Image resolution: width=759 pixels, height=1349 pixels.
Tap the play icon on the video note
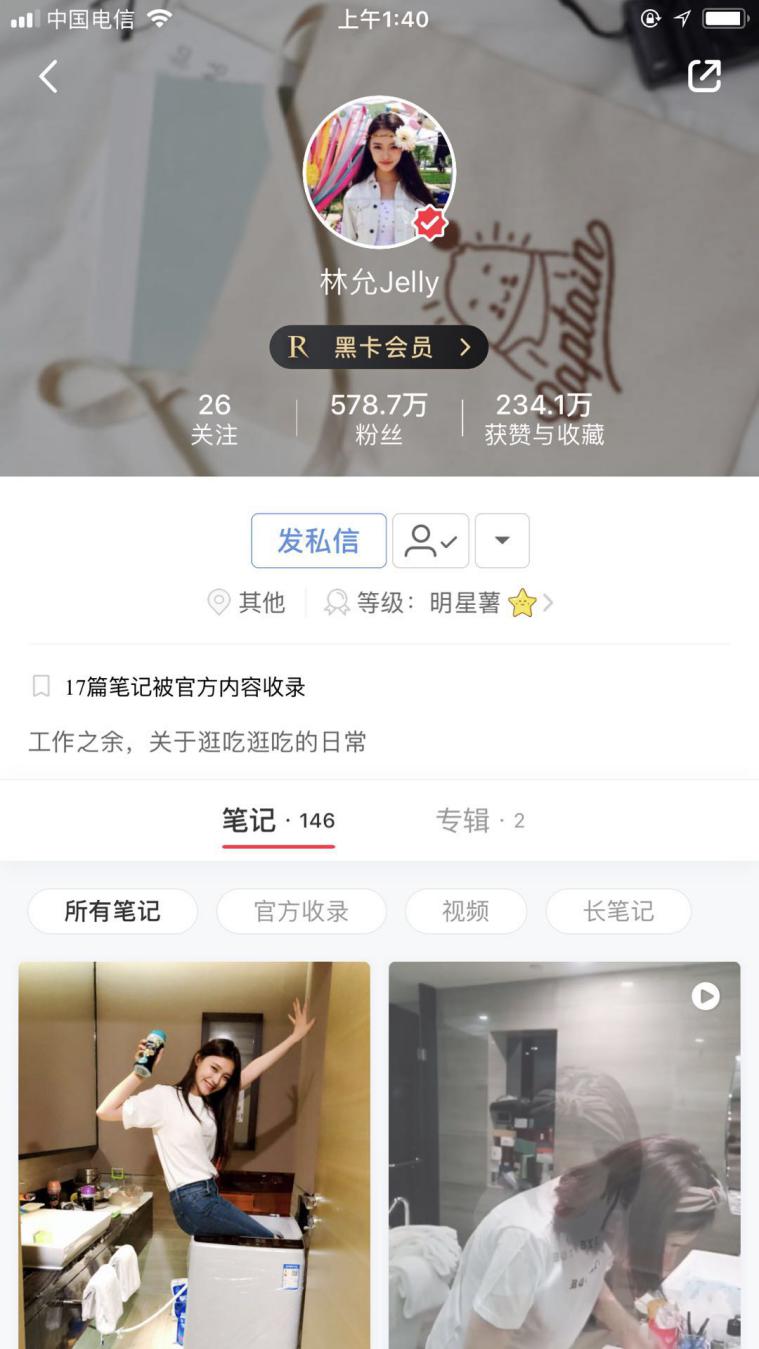(x=704, y=996)
